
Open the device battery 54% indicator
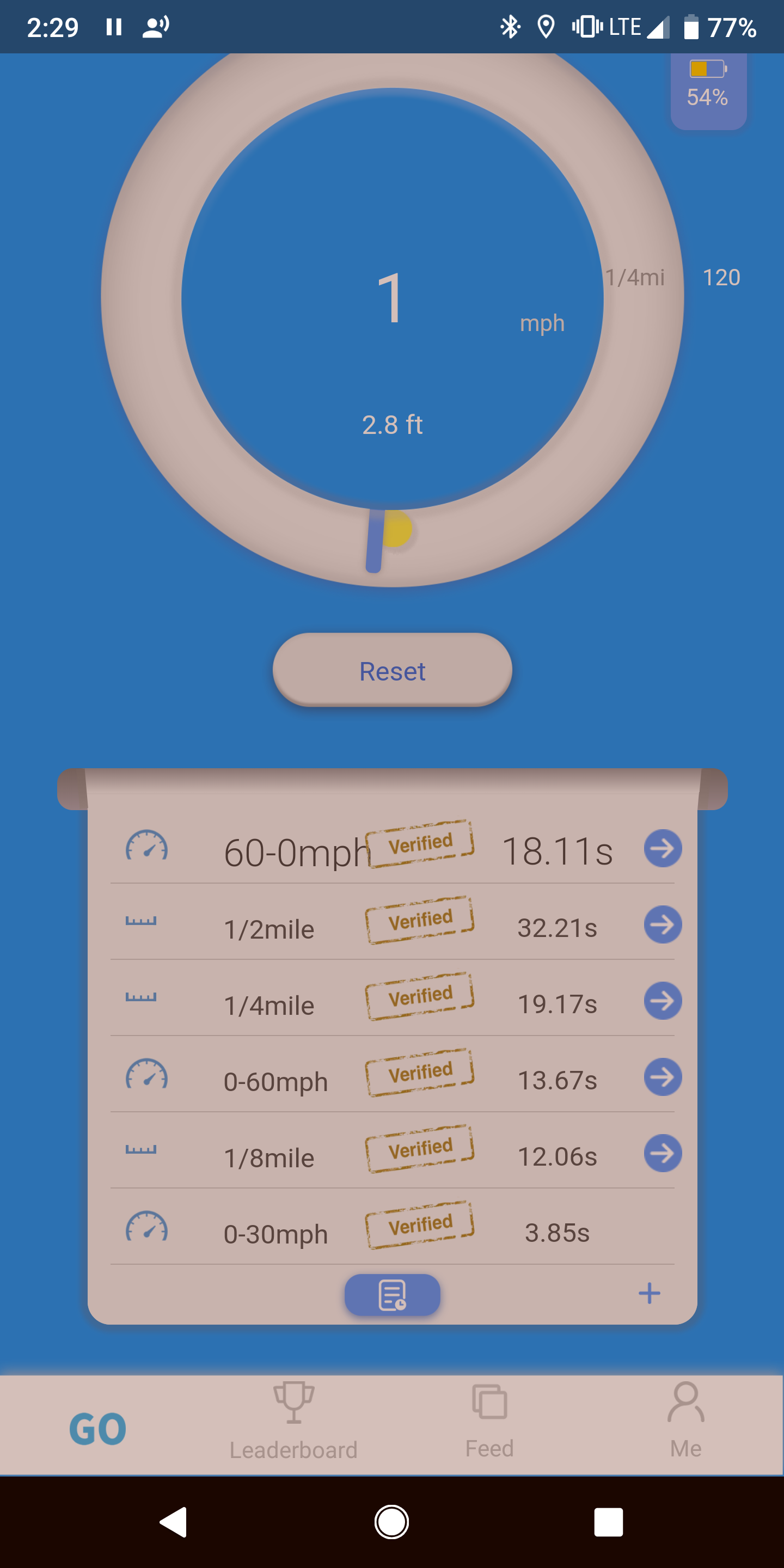point(708,87)
